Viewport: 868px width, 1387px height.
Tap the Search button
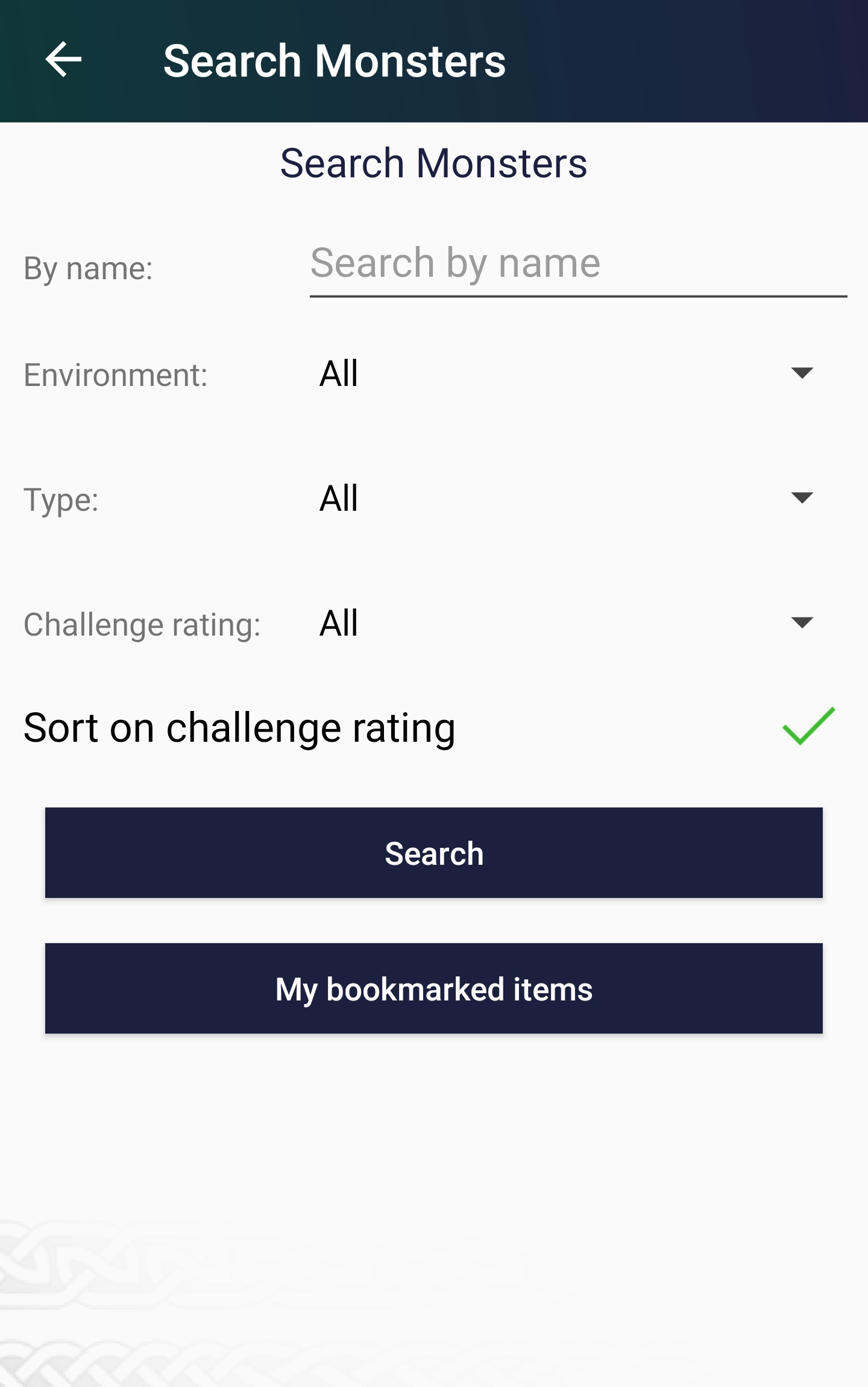(434, 853)
